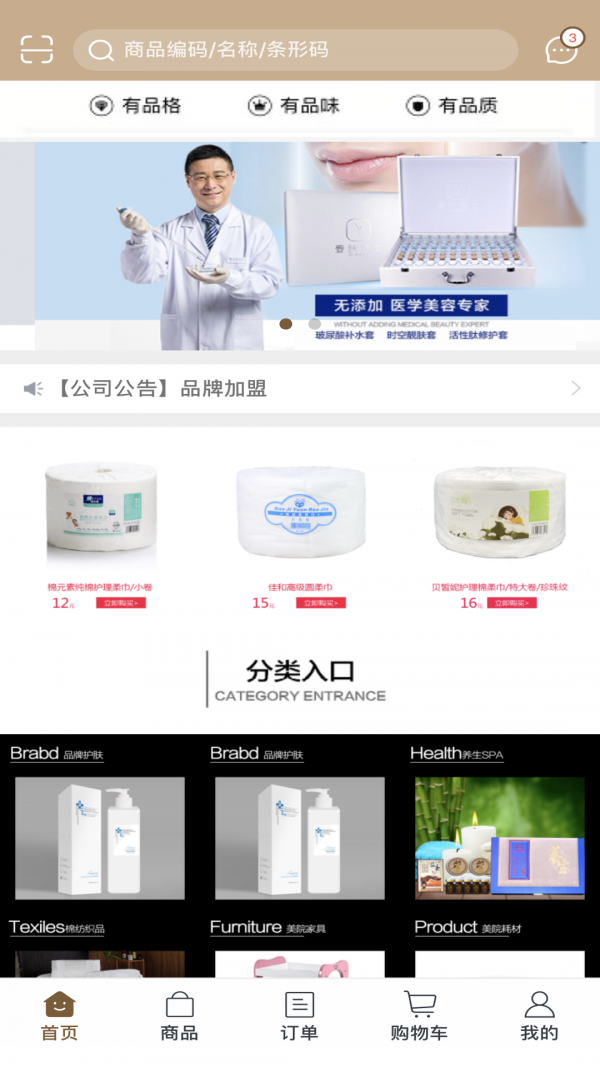Open the 购物车 shopping cart tab
This screenshot has width=600, height=1067.
[x=419, y=1016]
